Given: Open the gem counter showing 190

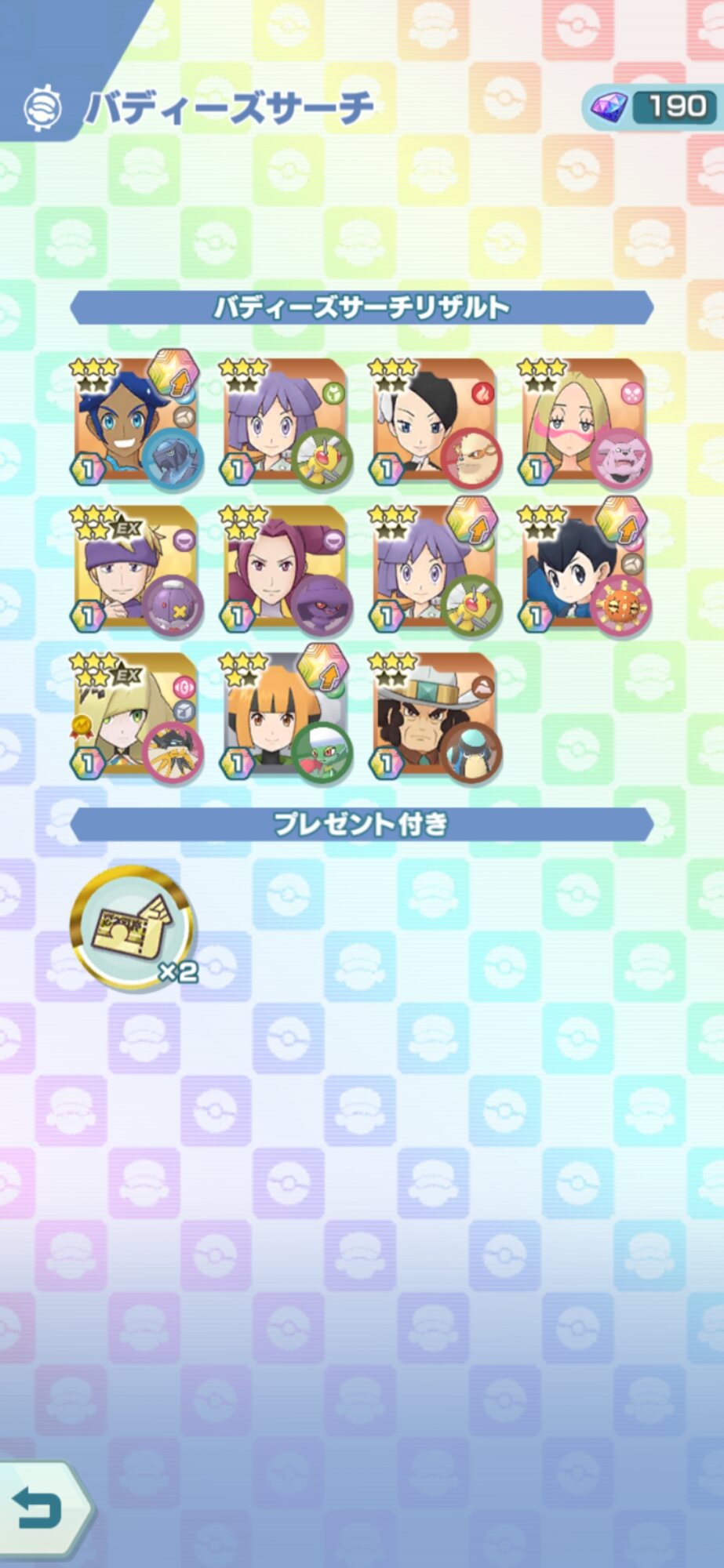Looking at the screenshot, I should click(649, 107).
